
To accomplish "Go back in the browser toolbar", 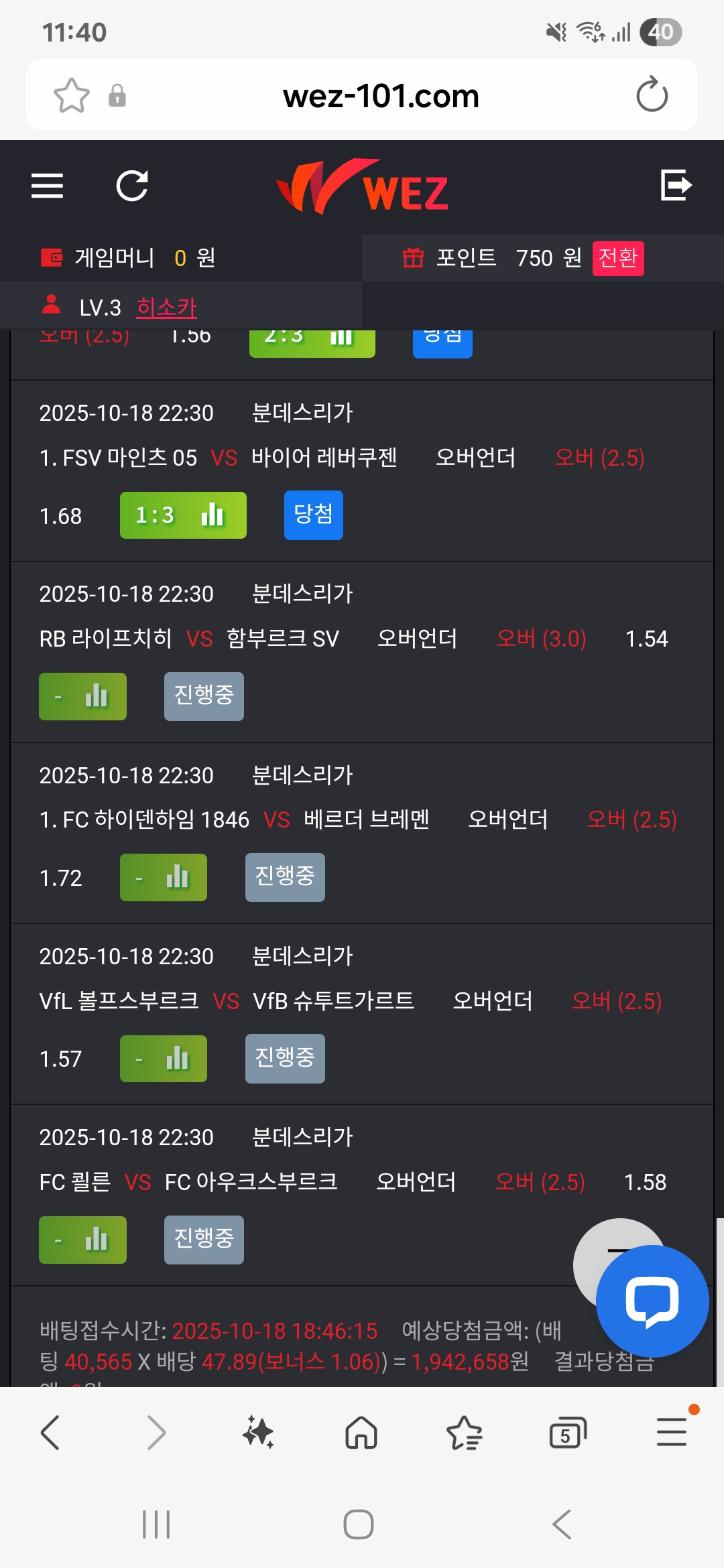I will click(x=50, y=1433).
